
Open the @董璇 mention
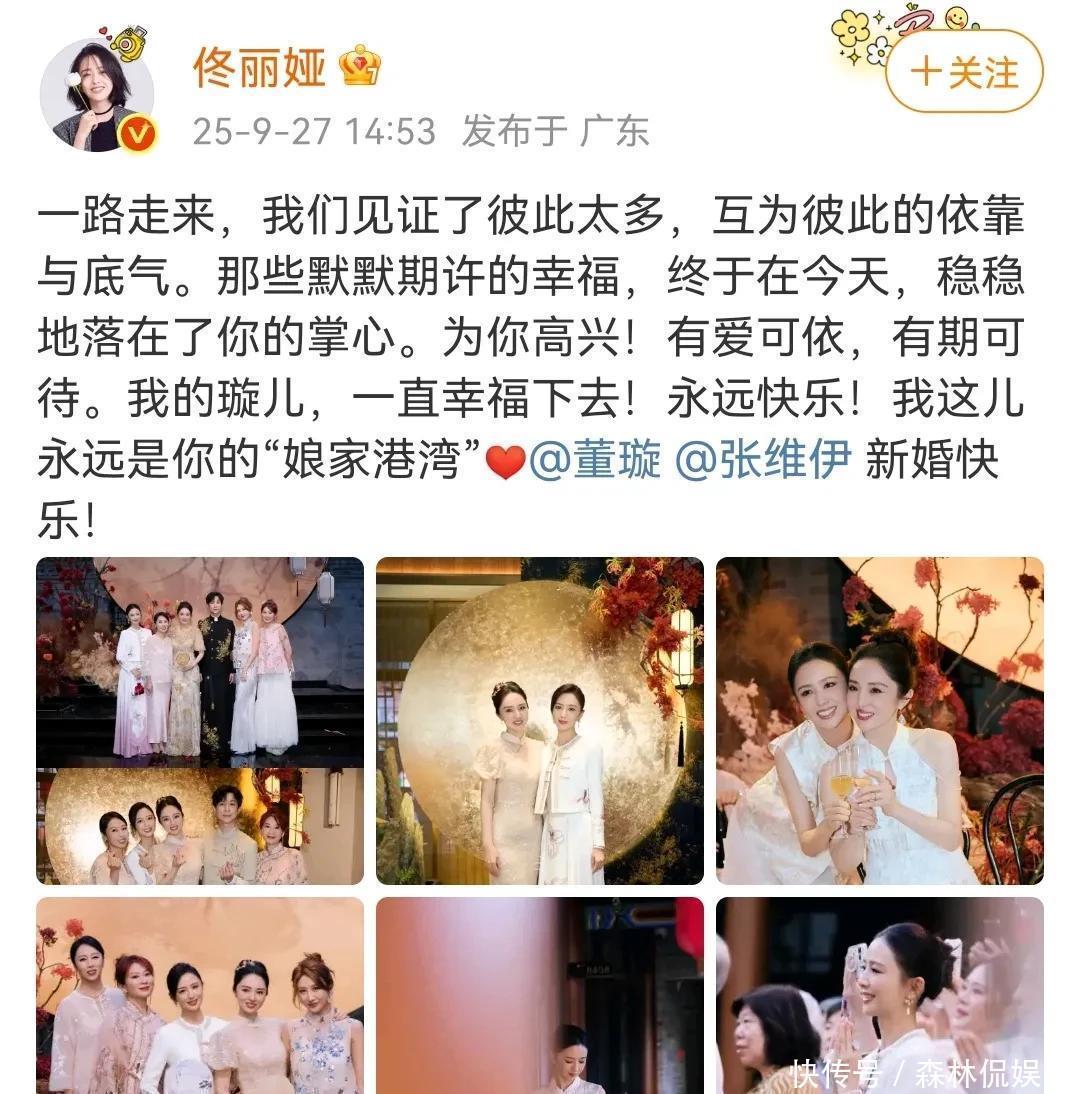click(x=594, y=461)
